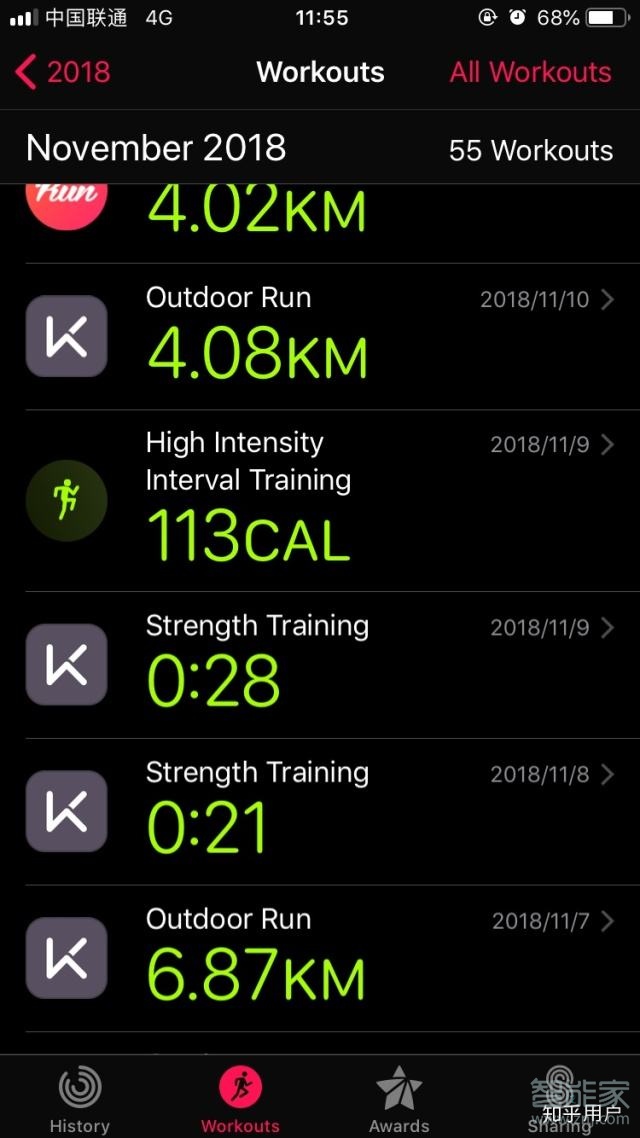Open the 0:28 Strength Training workout
This screenshot has width=640, height=1138.
tap(320, 665)
